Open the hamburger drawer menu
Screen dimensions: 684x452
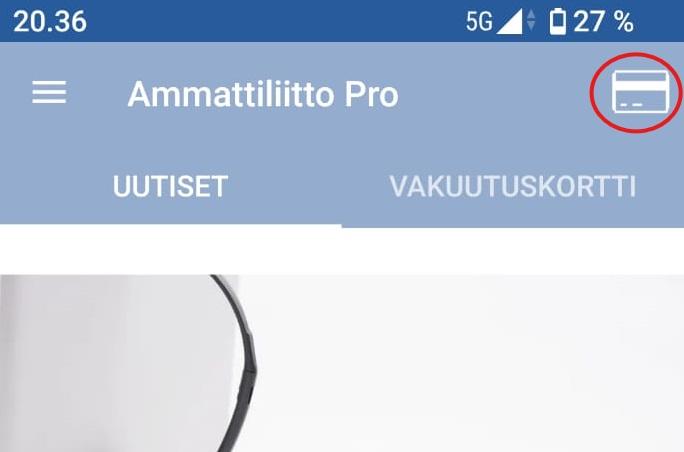point(49,94)
